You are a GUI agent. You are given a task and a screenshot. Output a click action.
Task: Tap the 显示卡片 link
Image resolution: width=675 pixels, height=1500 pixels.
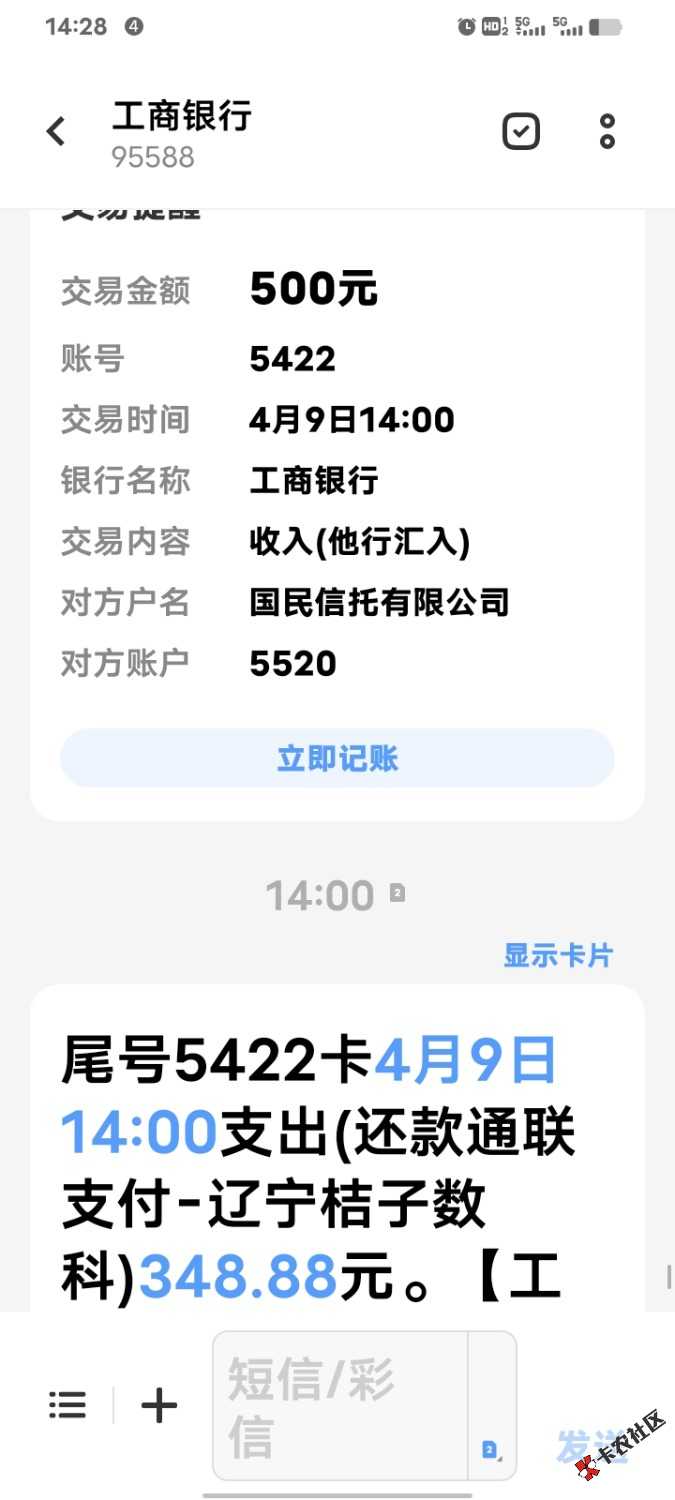click(557, 955)
